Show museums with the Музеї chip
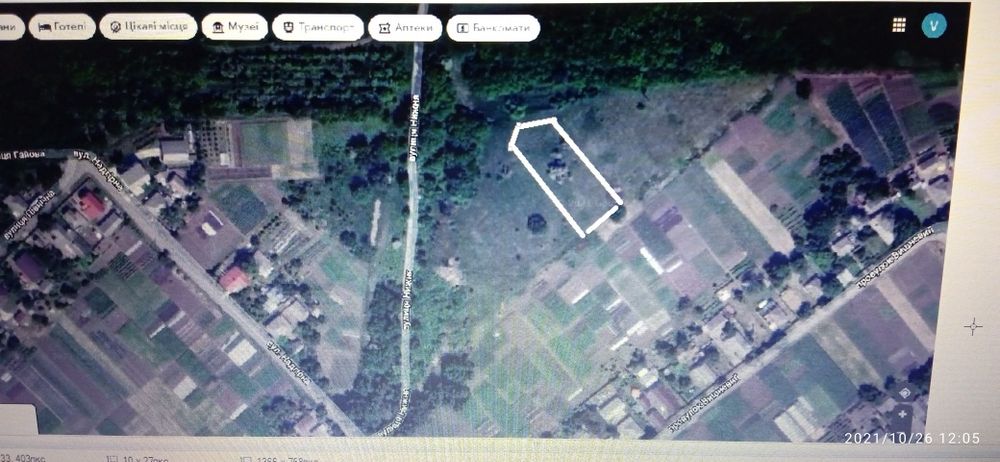The height and width of the screenshot is (462, 1000). click(x=234, y=27)
